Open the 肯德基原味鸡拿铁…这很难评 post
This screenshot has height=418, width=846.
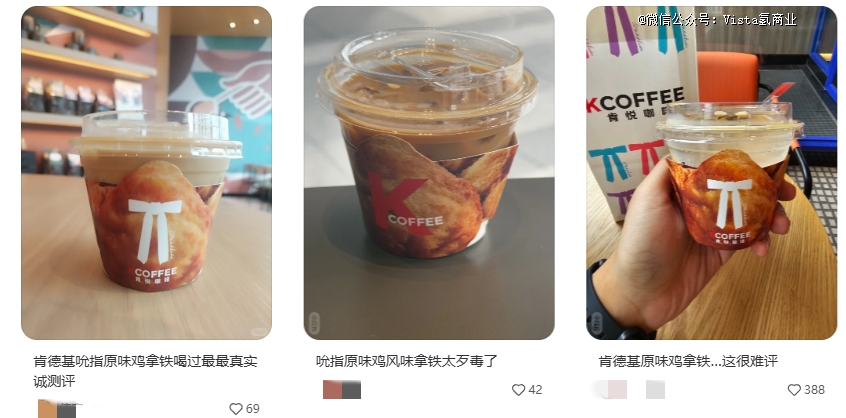pyautogui.click(x=688, y=361)
